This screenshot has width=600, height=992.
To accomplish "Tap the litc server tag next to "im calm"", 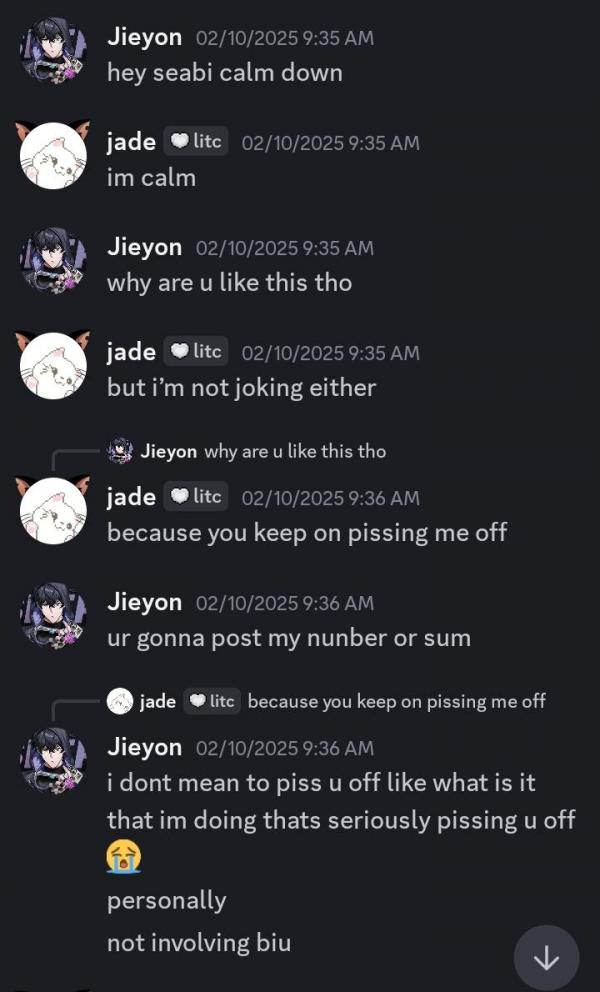I will [x=196, y=142].
